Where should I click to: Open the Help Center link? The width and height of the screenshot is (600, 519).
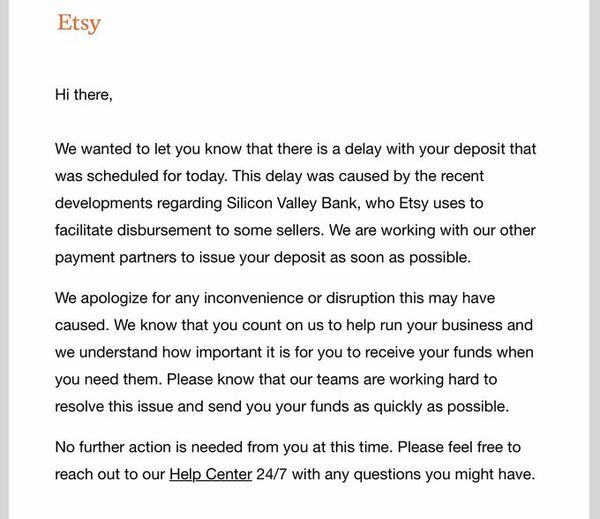click(210, 474)
